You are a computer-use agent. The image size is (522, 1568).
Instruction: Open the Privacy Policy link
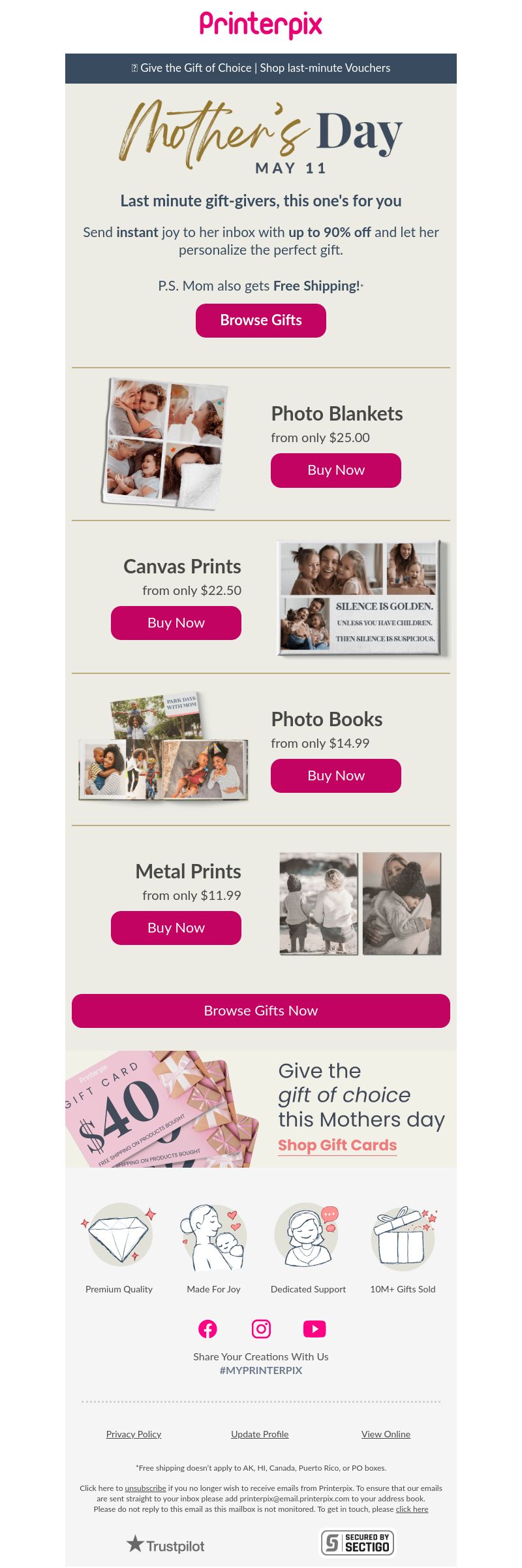pyautogui.click(x=134, y=1434)
